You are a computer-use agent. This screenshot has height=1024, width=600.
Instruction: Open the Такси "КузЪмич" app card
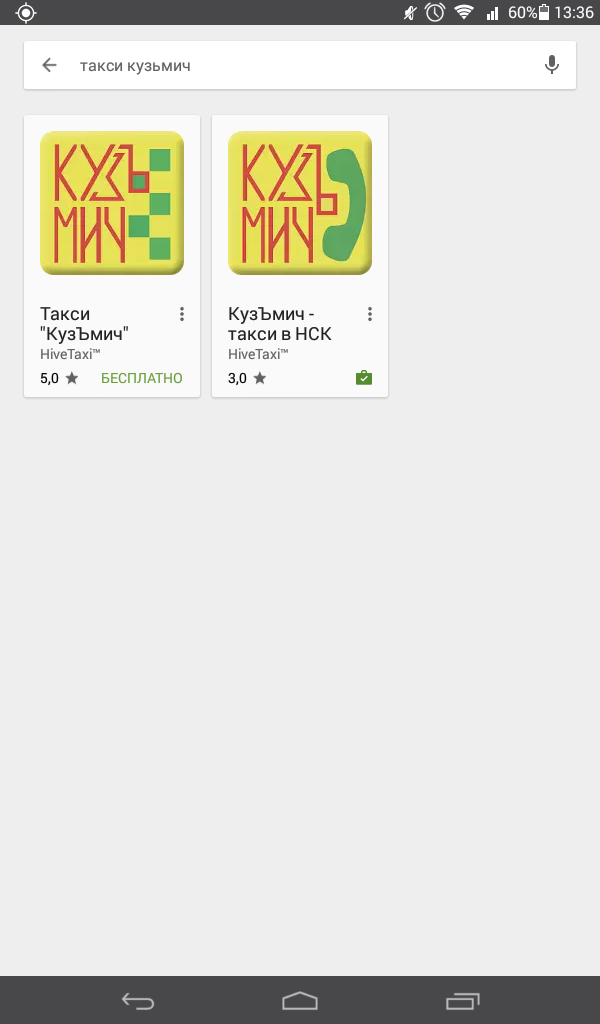pos(111,220)
